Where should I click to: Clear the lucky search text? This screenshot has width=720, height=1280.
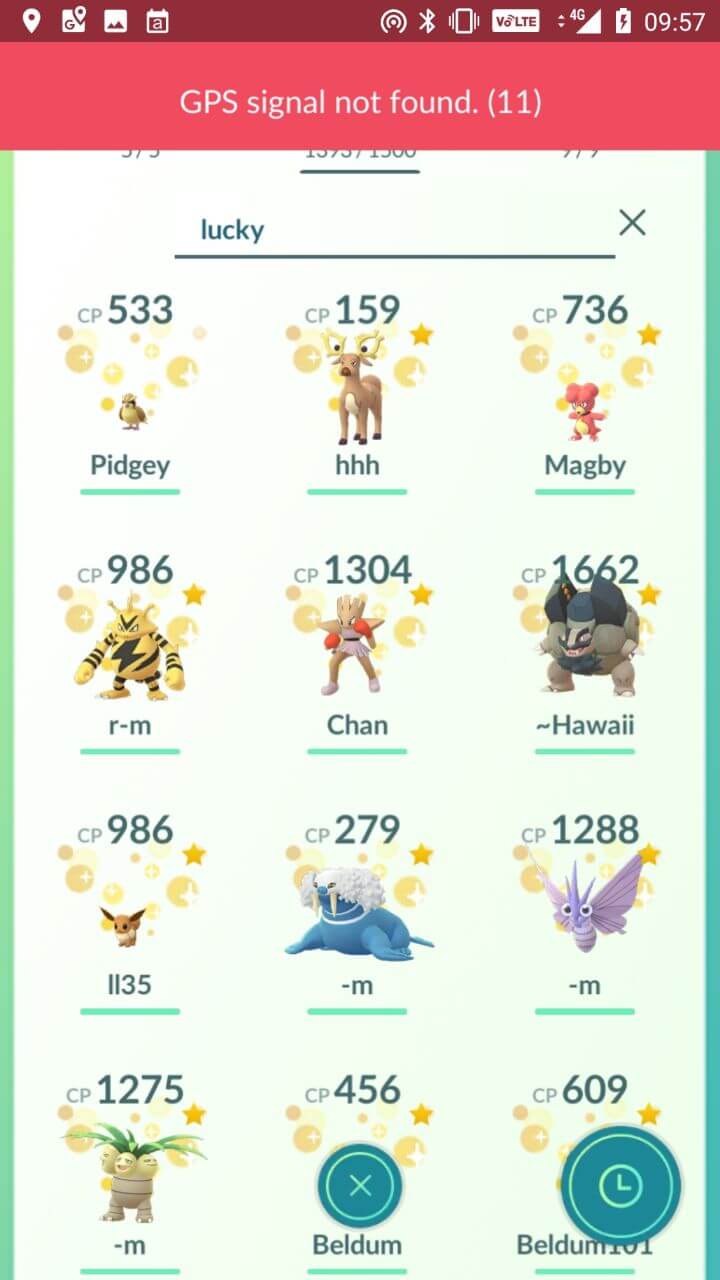[632, 223]
